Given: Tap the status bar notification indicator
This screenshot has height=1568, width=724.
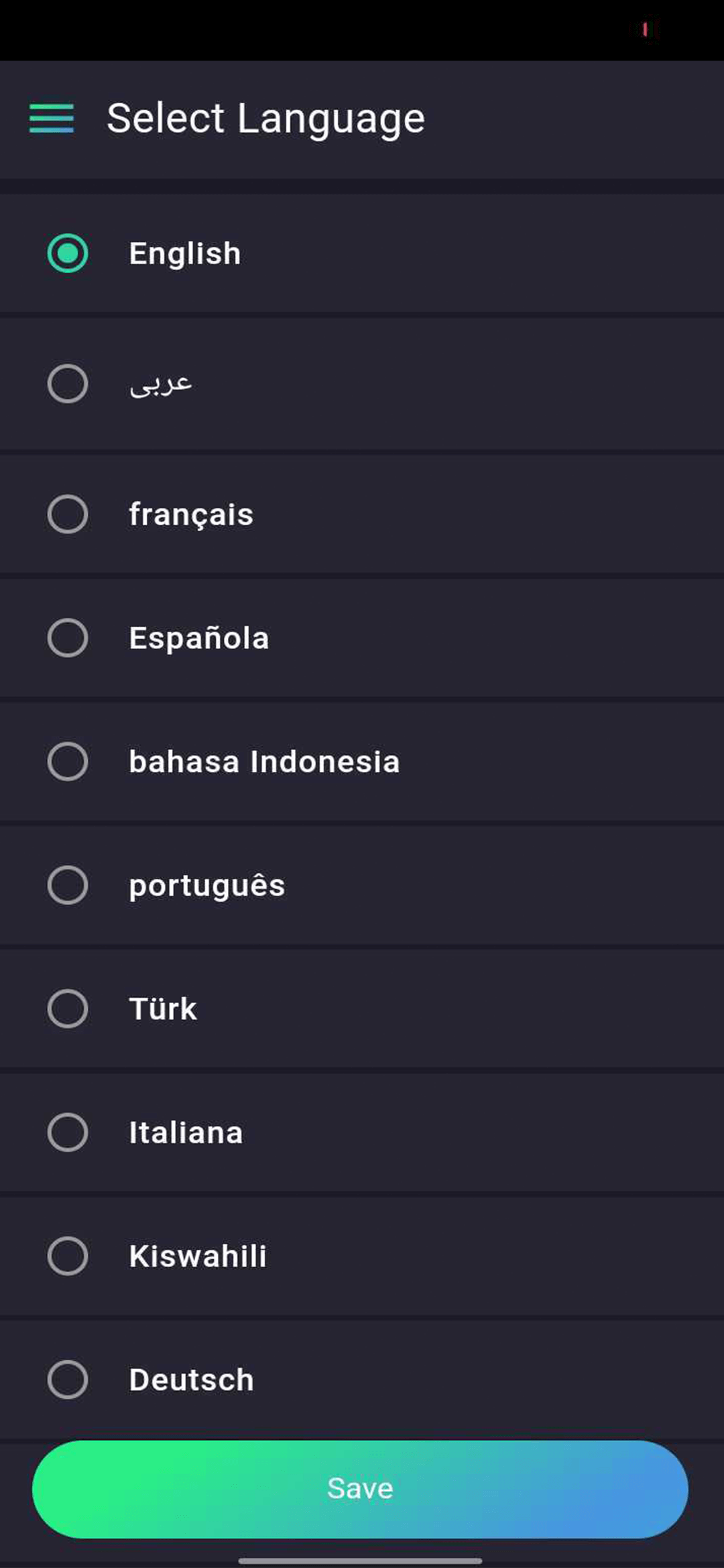Looking at the screenshot, I should click(x=645, y=28).
